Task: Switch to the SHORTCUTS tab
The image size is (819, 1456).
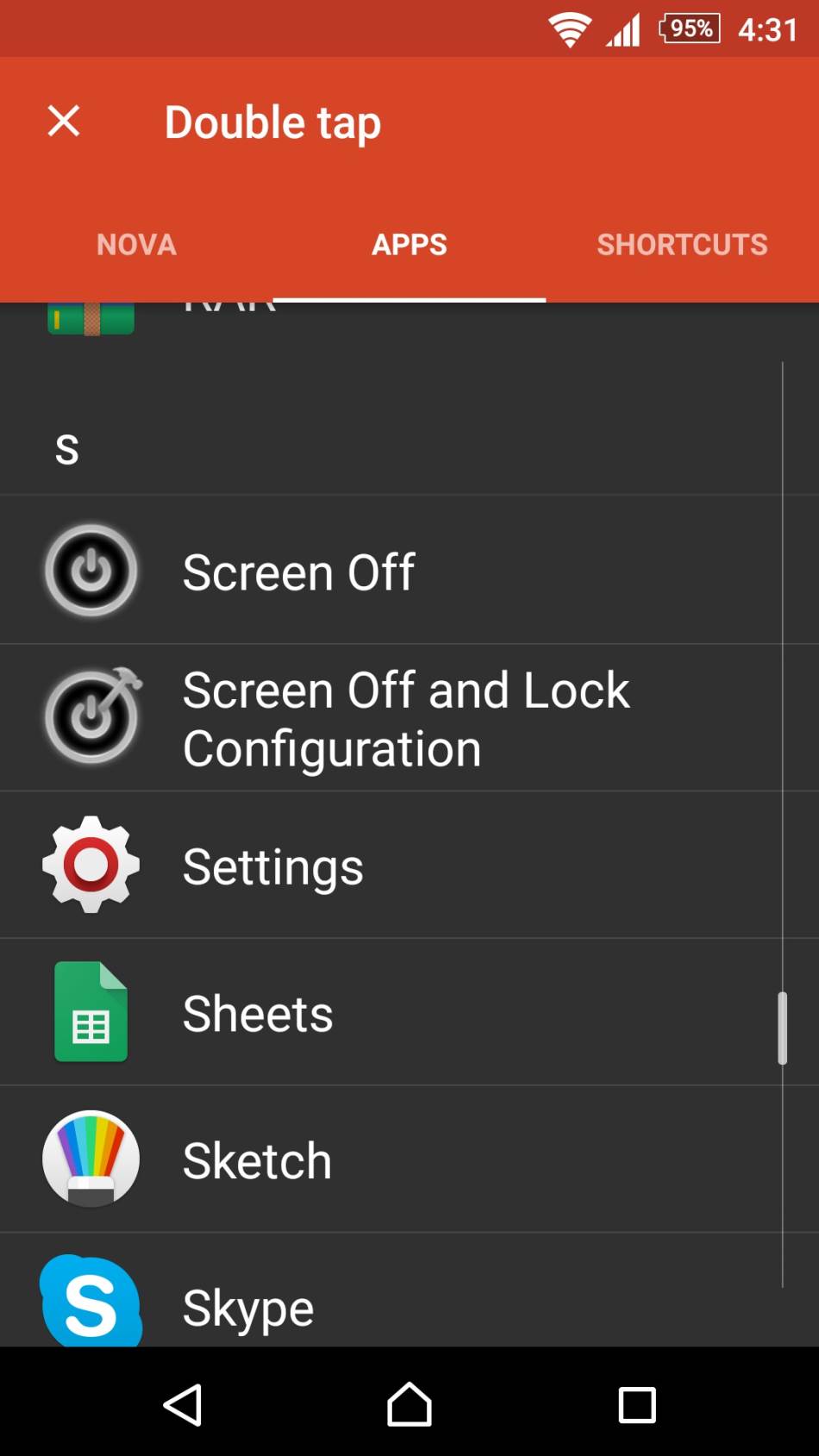Action: 682,245
